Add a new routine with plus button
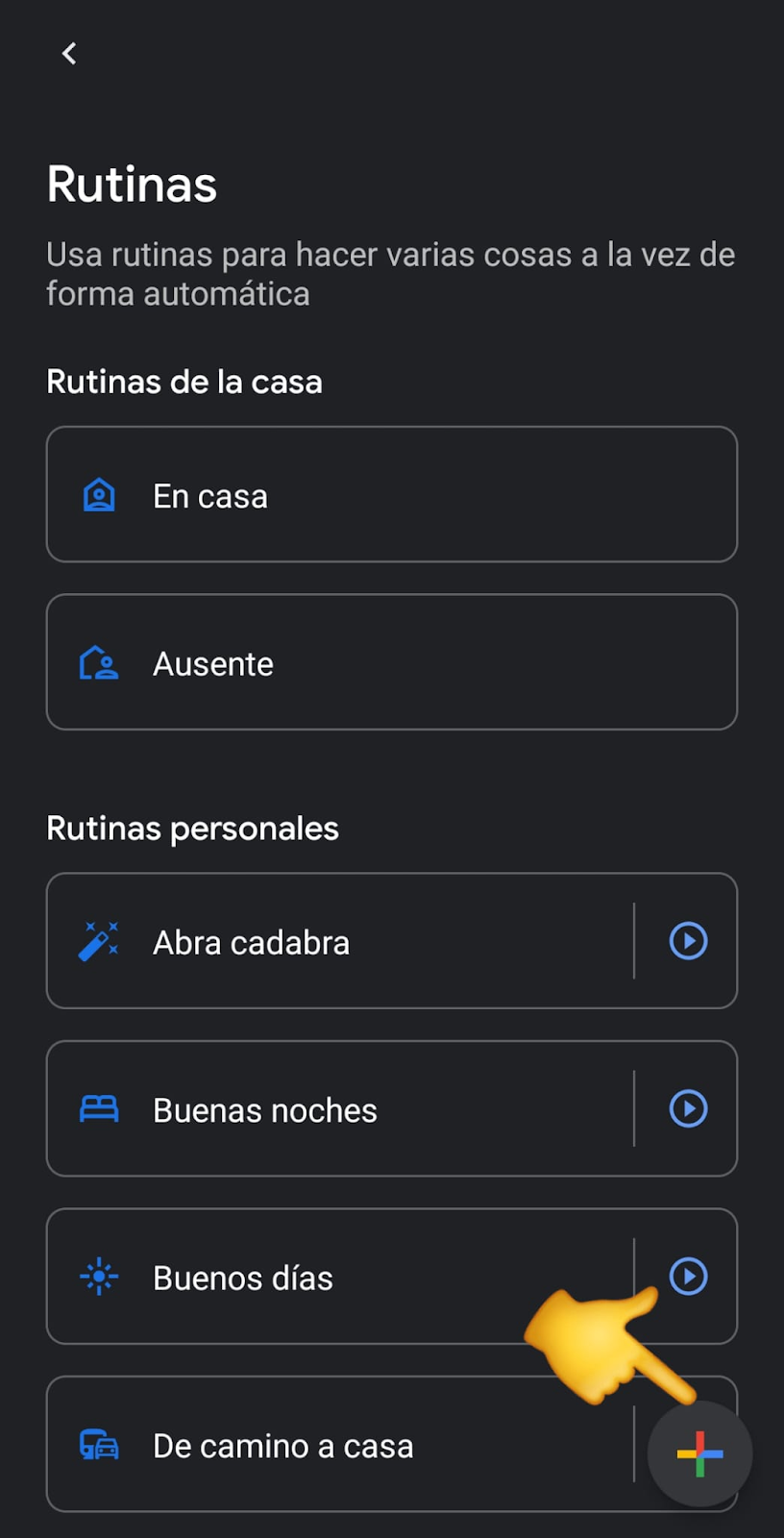The width and height of the screenshot is (784, 1538). coord(699,1453)
